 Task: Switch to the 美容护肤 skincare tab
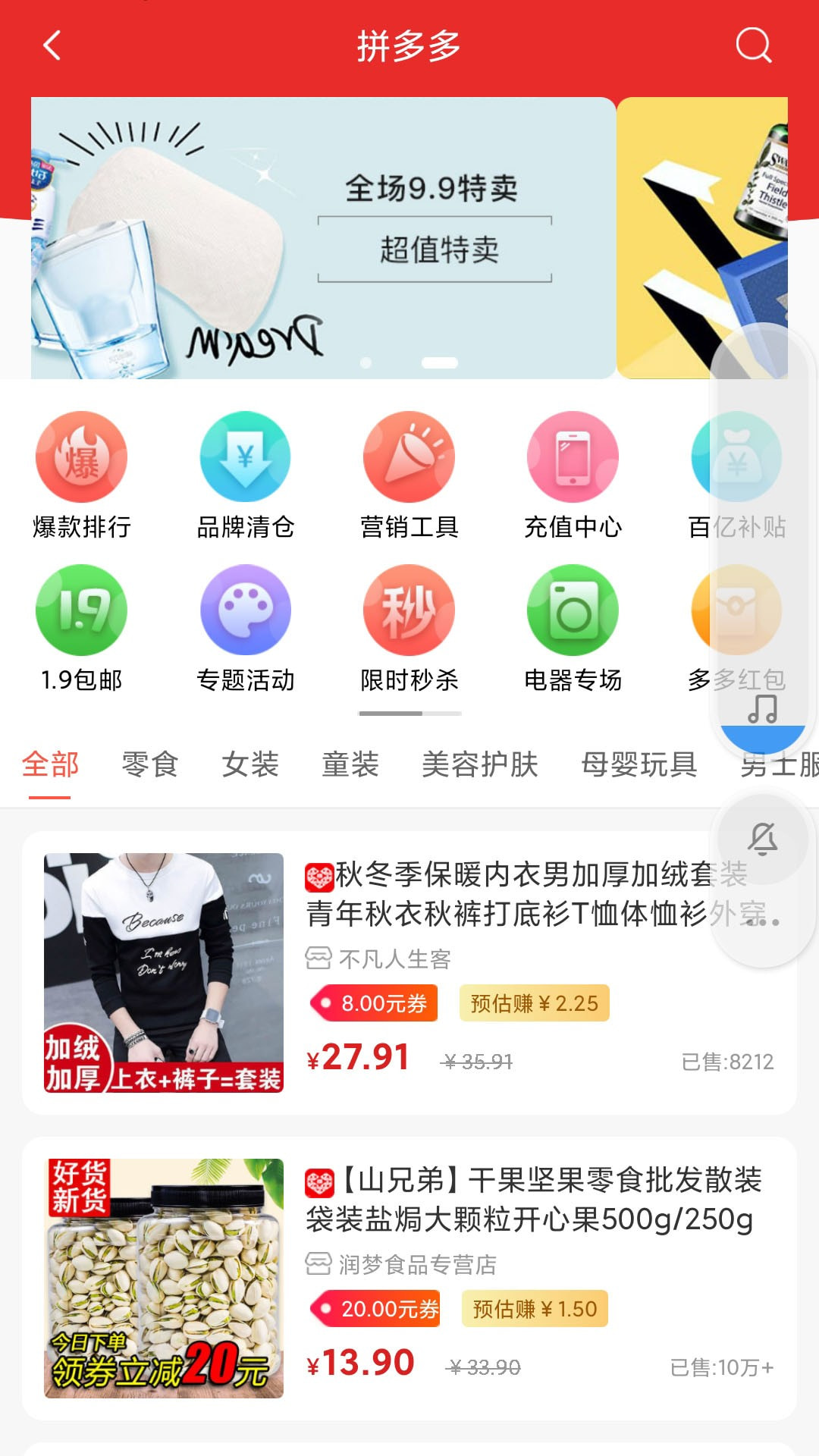pos(481,764)
